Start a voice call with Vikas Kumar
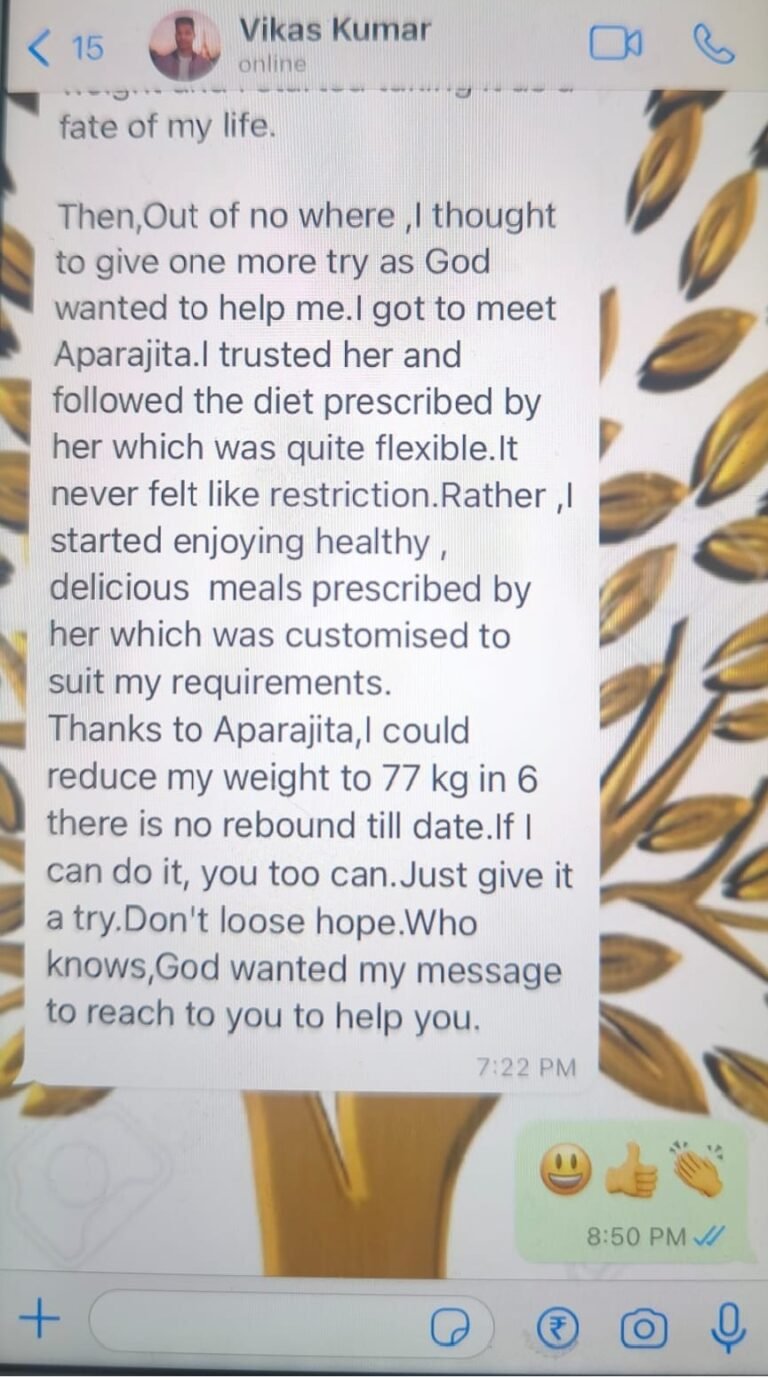This screenshot has width=768, height=1378. 713,44
